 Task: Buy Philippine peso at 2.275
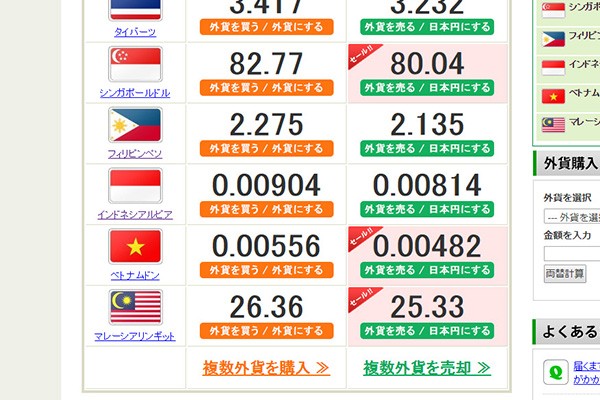pyautogui.click(x=266, y=149)
